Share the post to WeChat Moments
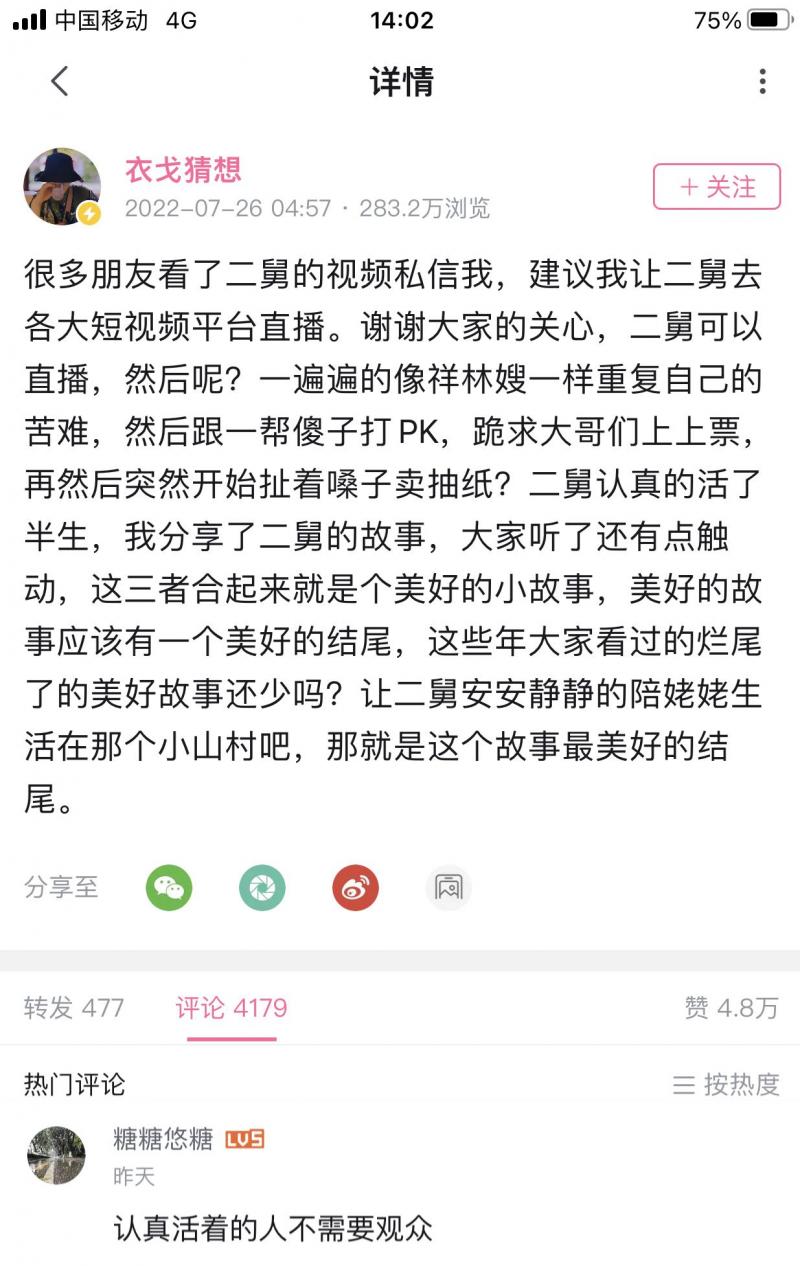 (262, 887)
